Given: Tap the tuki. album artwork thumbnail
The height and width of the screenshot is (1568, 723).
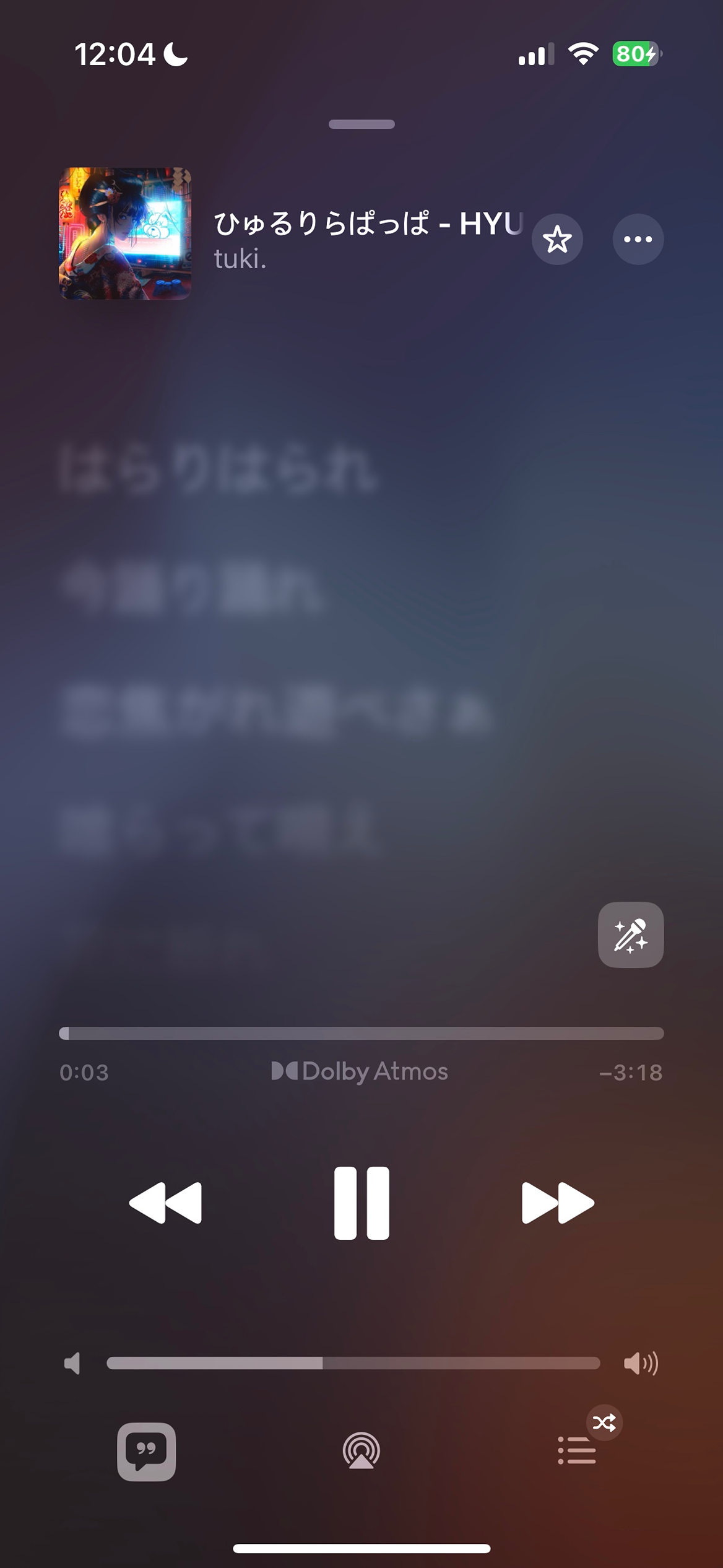Looking at the screenshot, I should [125, 233].
